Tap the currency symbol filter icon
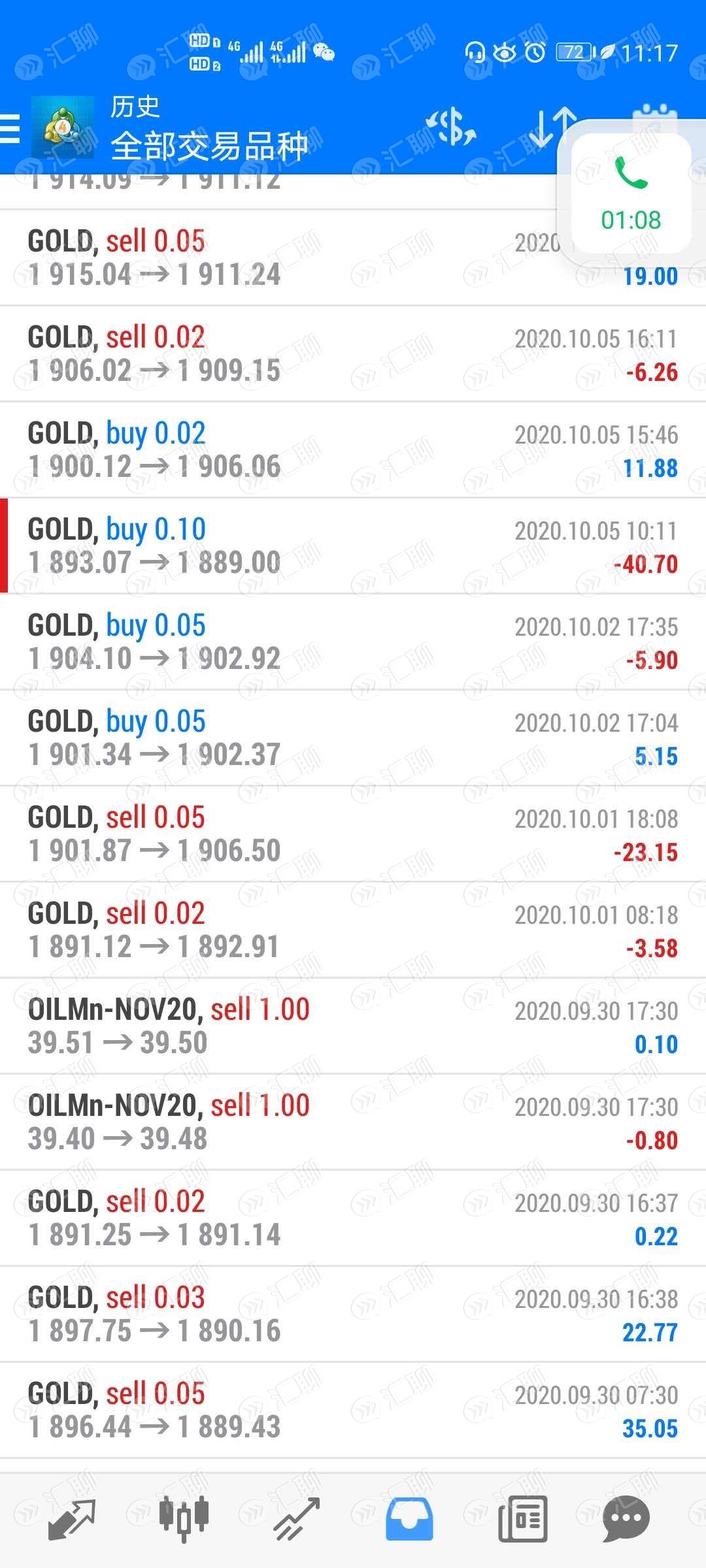The height and width of the screenshot is (1568, 706). pos(452,127)
